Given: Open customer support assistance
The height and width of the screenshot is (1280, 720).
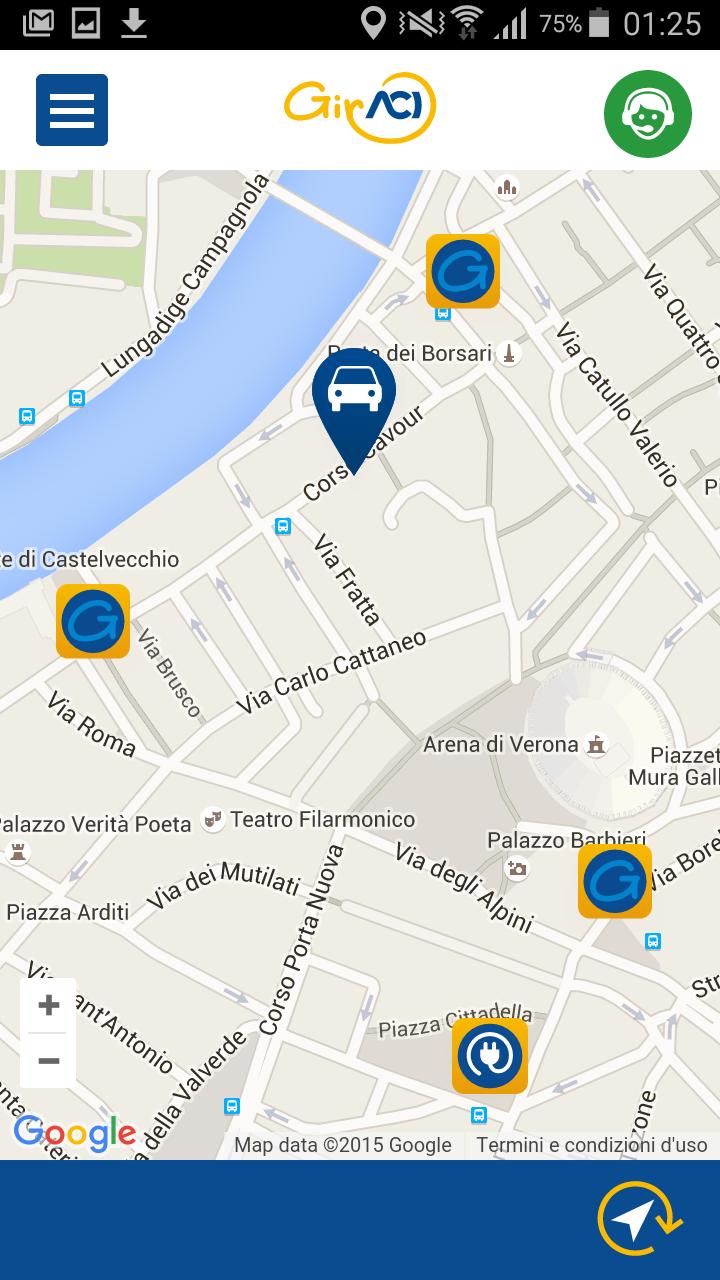Looking at the screenshot, I should pos(647,113).
